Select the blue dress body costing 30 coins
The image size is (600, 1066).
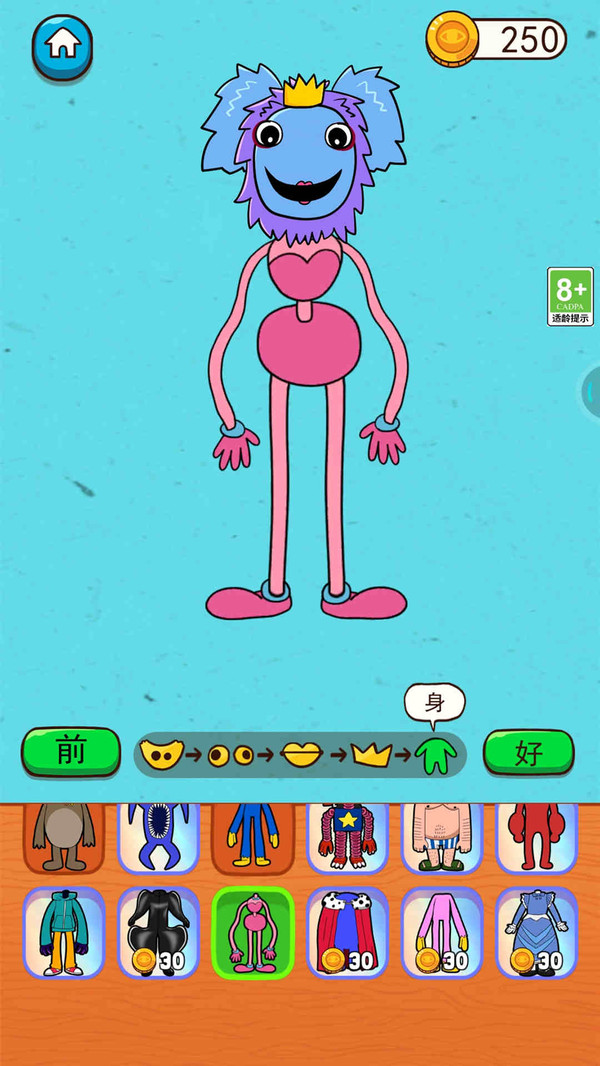[536, 932]
